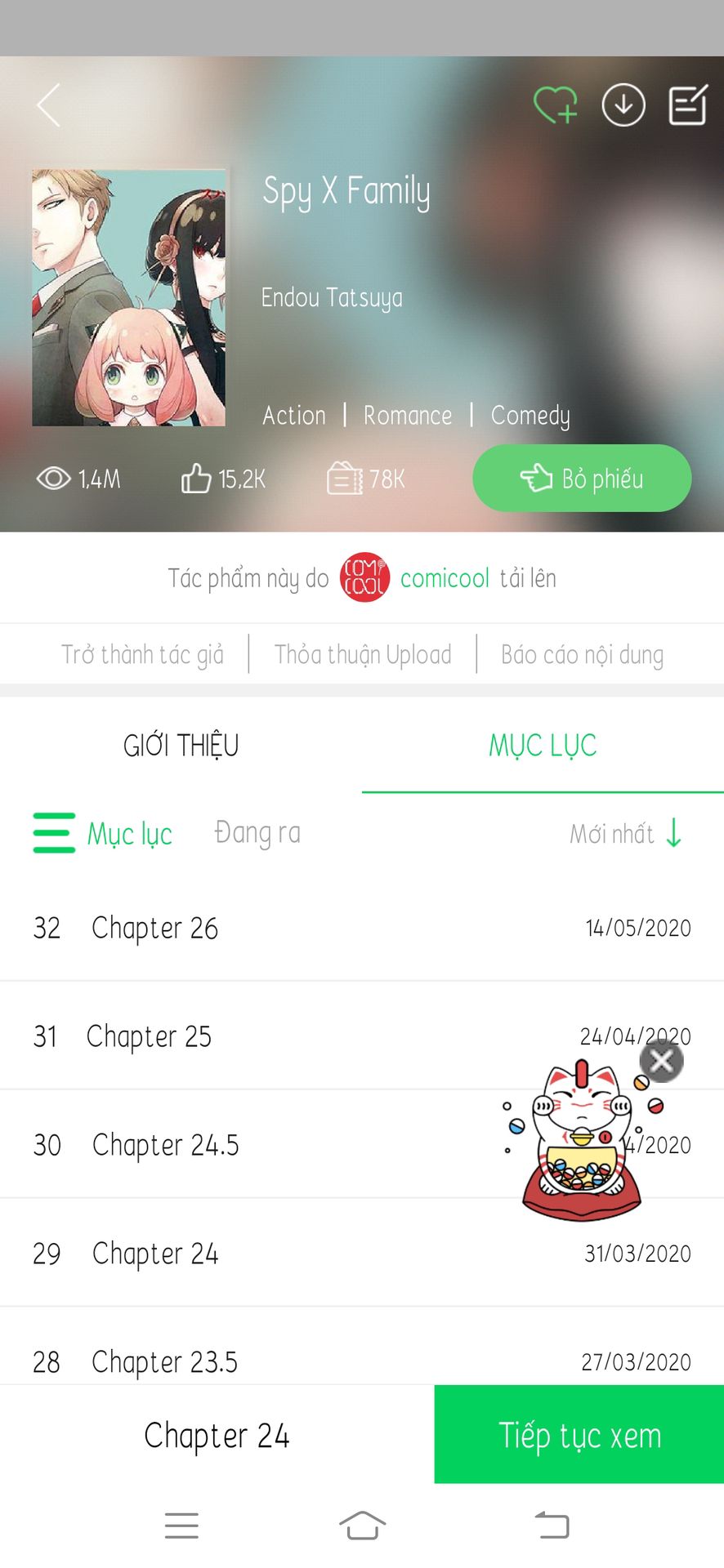The height and width of the screenshot is (1568, 724).
Task: Toggle the Mới nhất sort order
Action: tap(626, 834)
